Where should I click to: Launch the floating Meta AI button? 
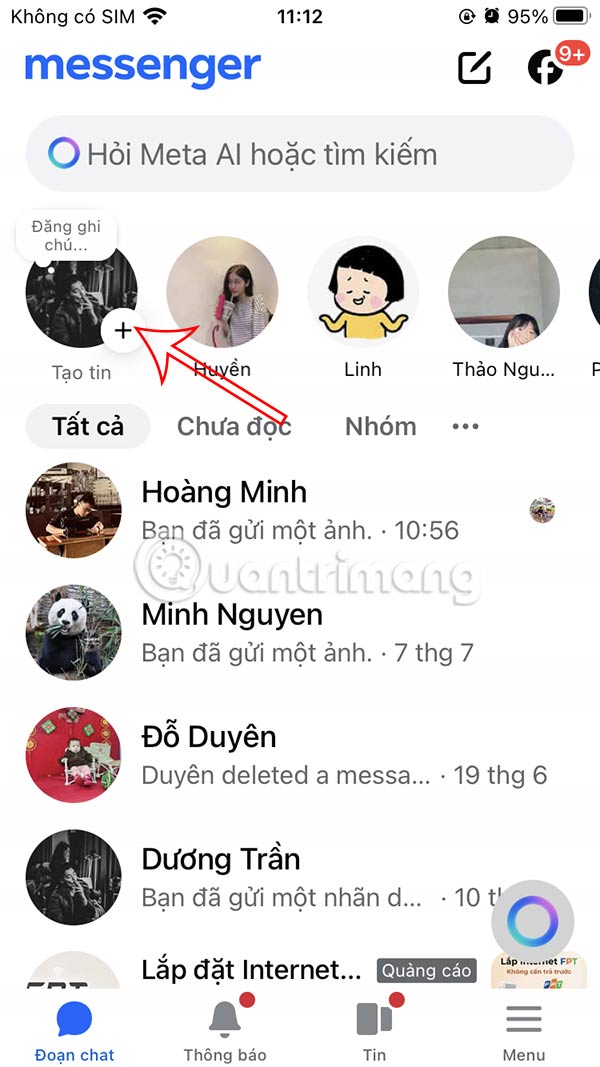533,922
